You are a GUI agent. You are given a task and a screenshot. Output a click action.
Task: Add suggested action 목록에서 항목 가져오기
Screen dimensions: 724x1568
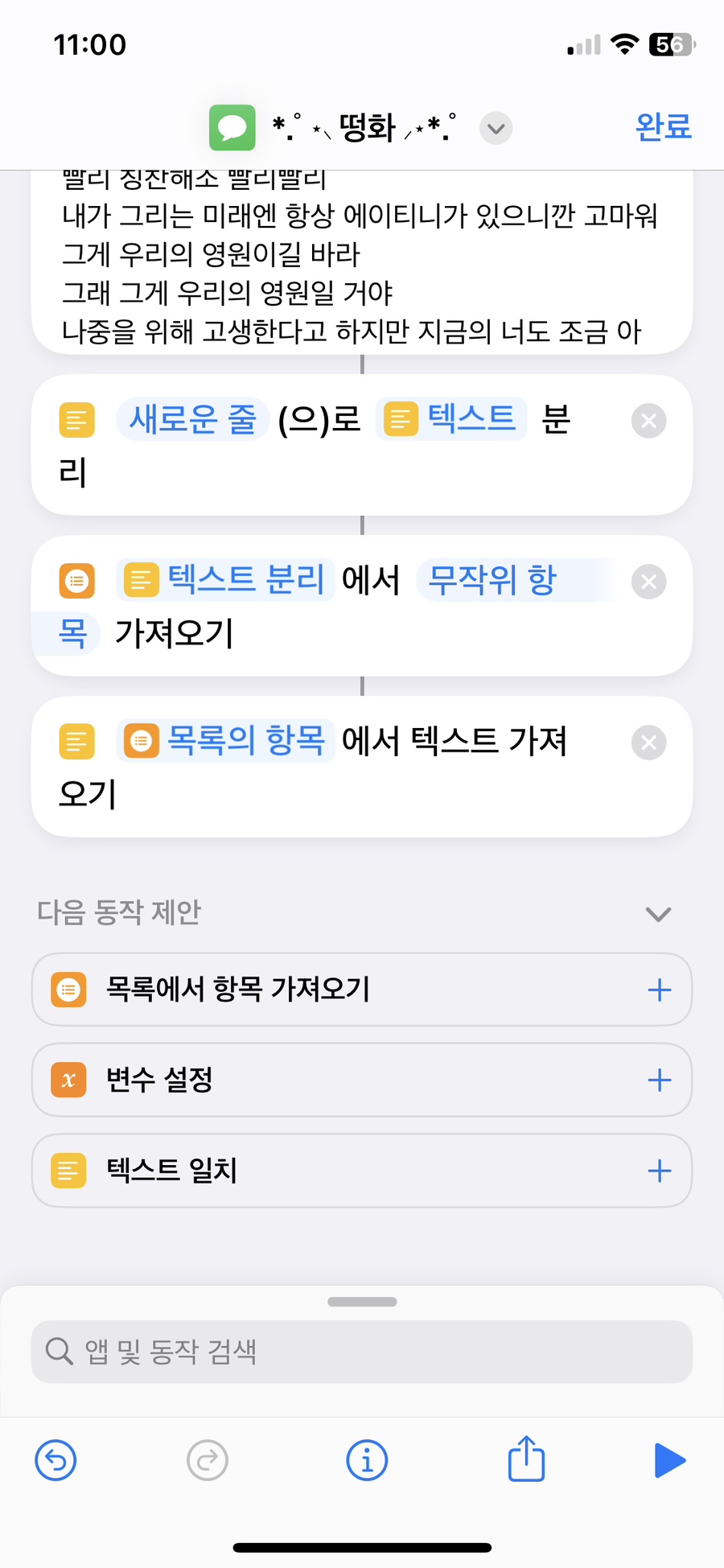click(x=659, y=990)
